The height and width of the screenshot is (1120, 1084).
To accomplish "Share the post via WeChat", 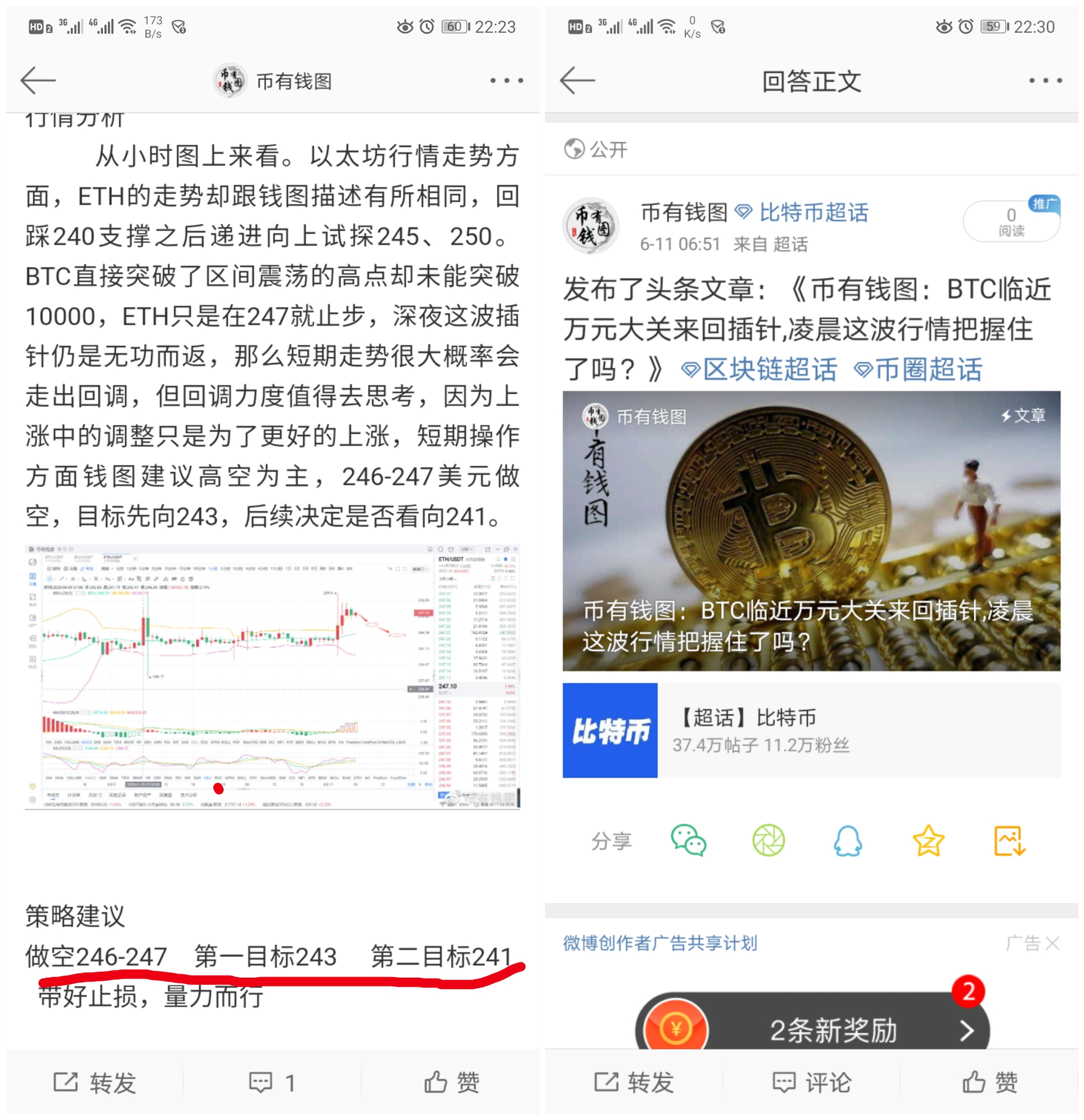I will [x=690, y=842].
